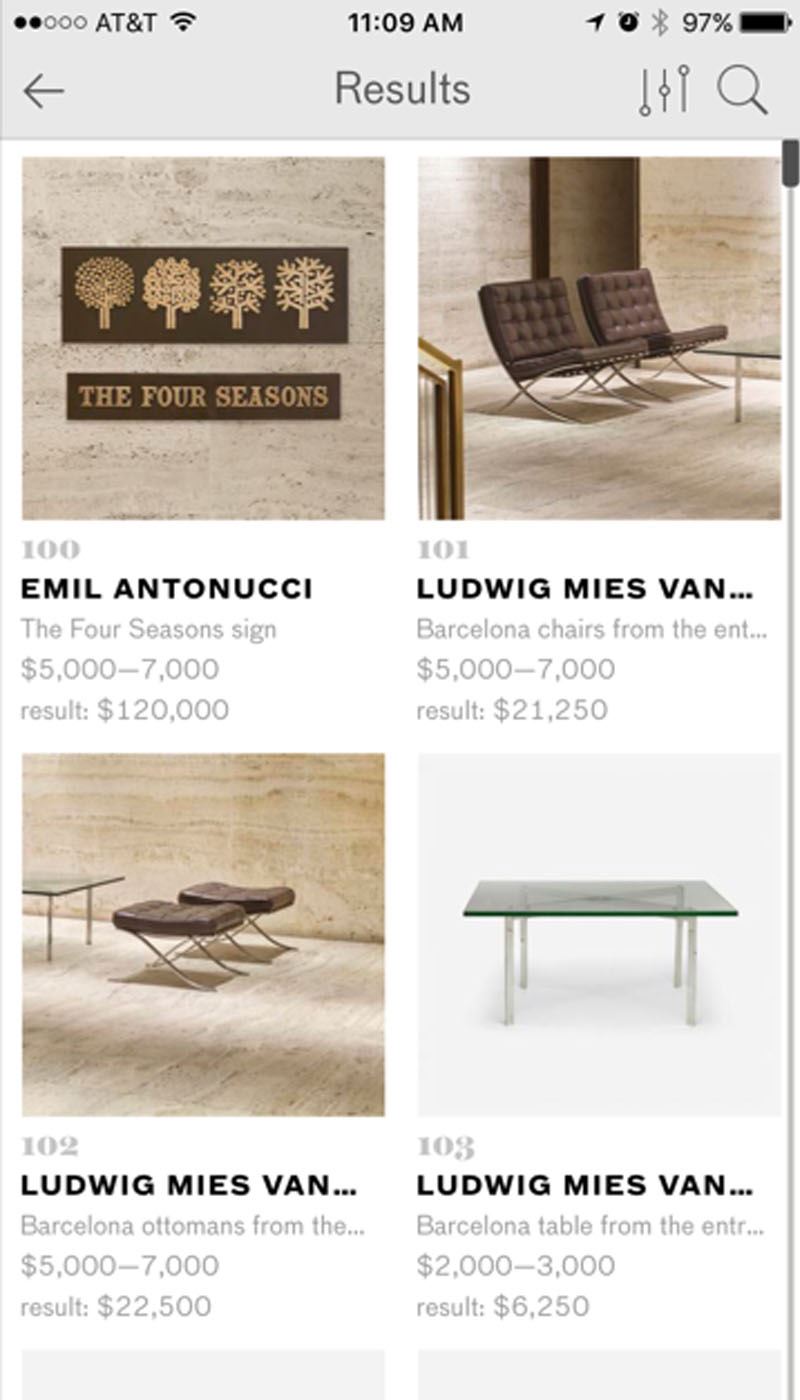
Task: Go back using the arrow icon
Action: coord(43,91)
